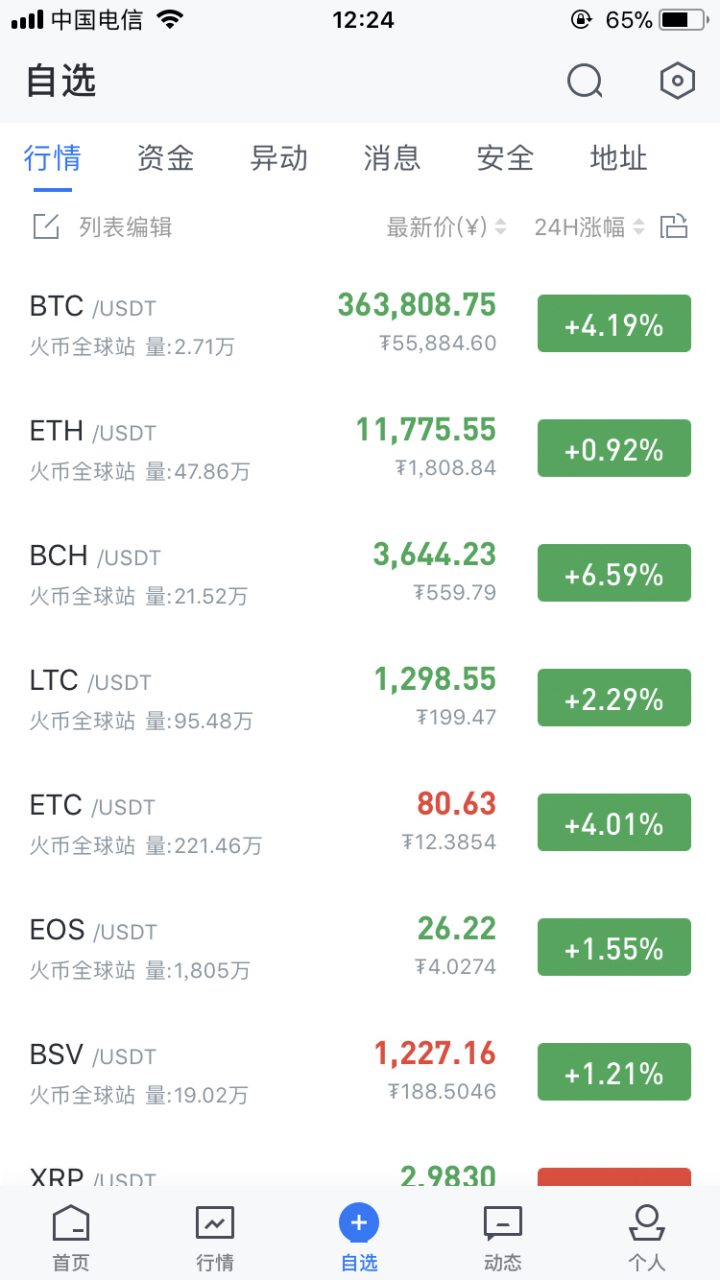
Task: Tap the blue plus 自选 icon
Action: [x=359, y=1222]
